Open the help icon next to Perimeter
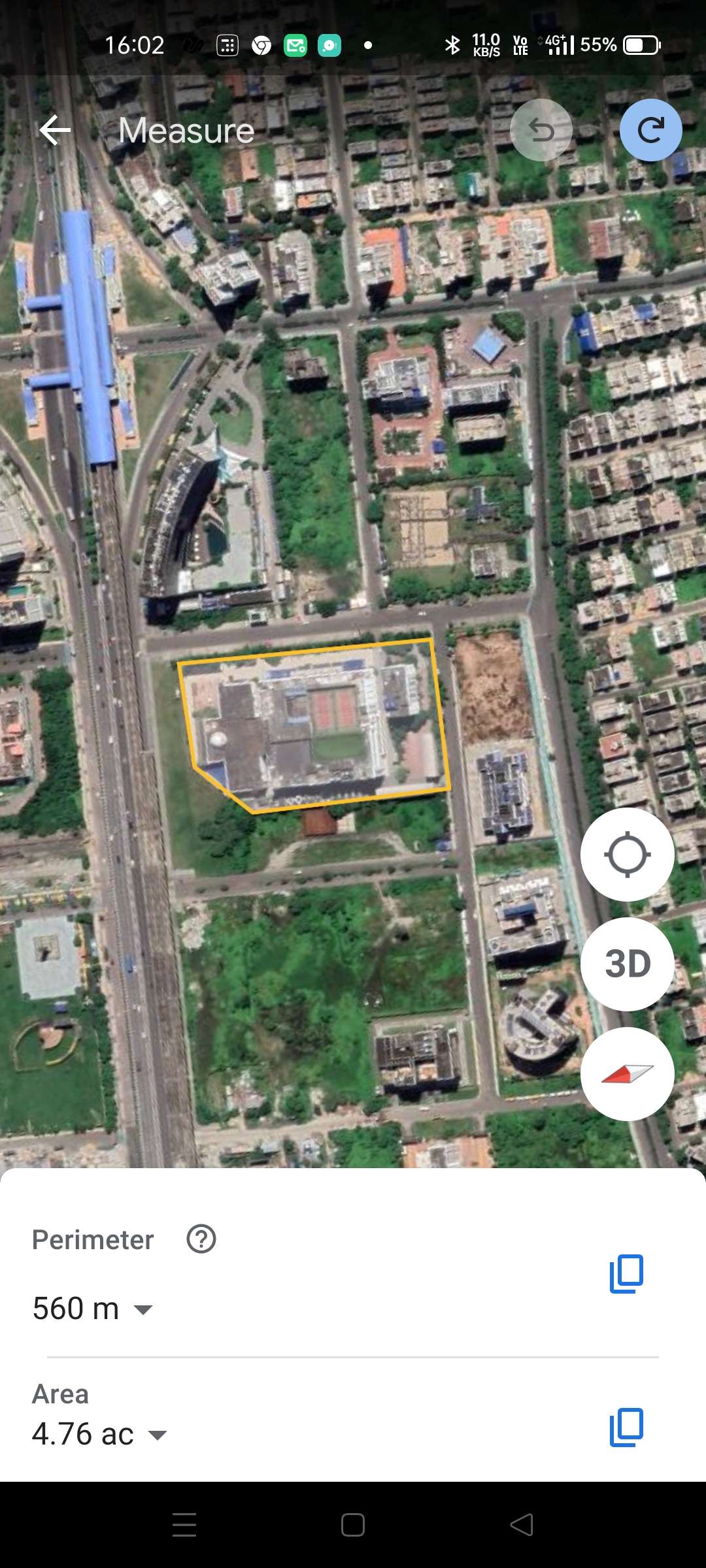This screenshot has height=1568, width=706. pos(201,1239)
